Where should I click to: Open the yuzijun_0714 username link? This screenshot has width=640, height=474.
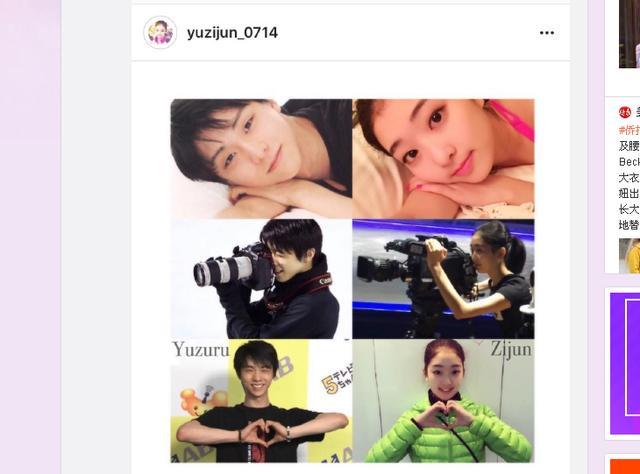[232, 33]
